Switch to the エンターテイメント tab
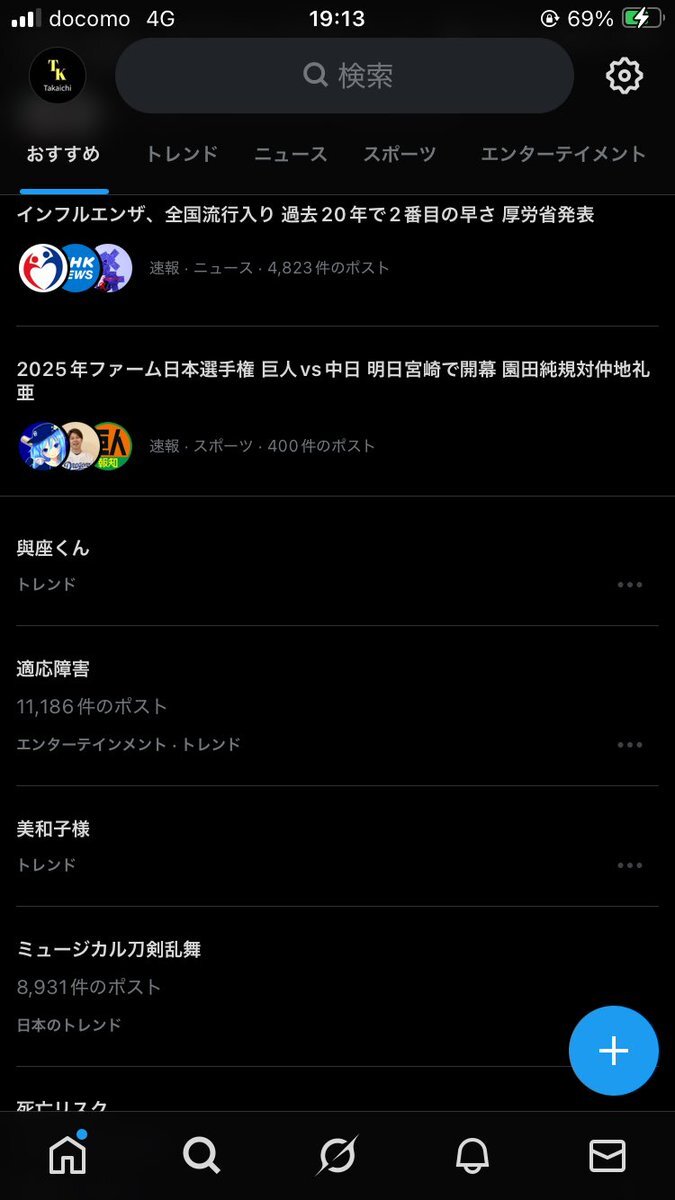This screenshot has width=675, height=1200. 562,154
